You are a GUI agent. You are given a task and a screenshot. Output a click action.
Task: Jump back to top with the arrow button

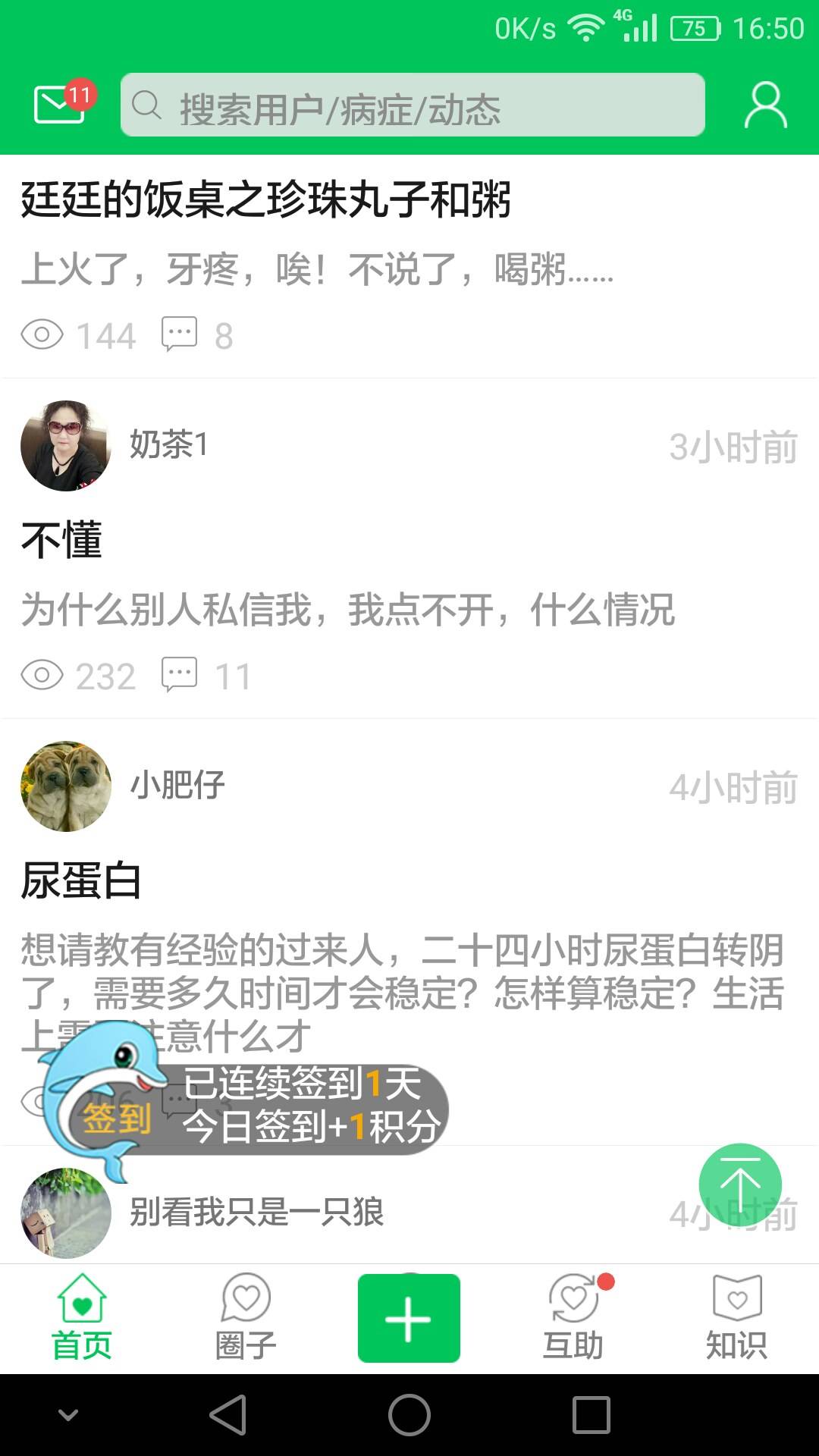739,1185
